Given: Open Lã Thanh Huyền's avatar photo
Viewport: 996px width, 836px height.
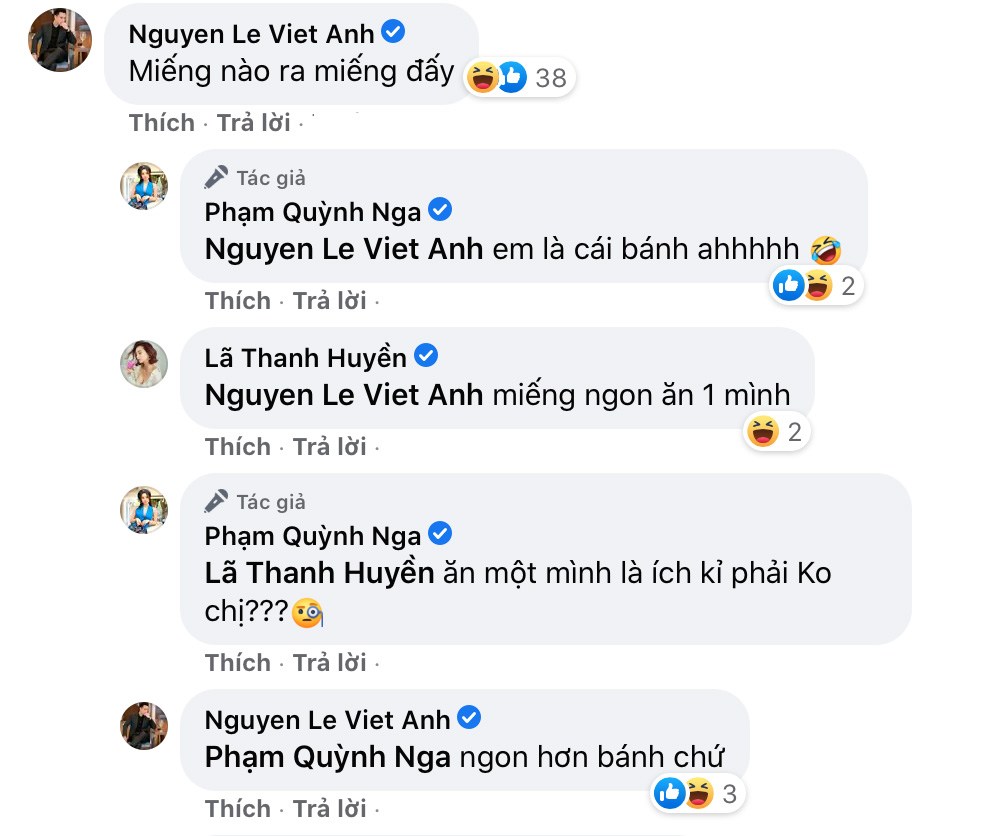Looking at the screenshot, I should click(144, 362).
